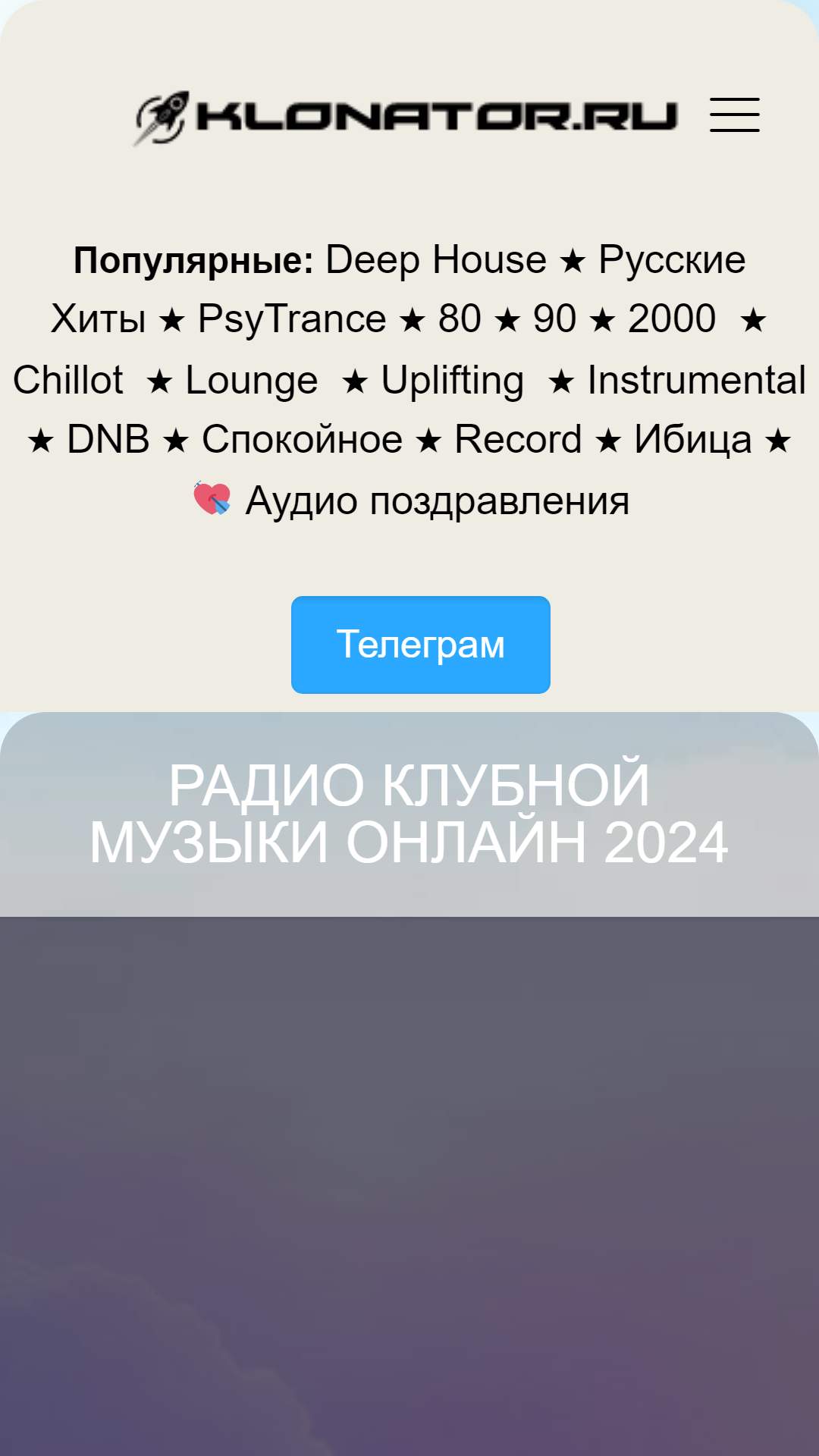Open the Lounge genre link
The width and height of the screenshot is (819, 1456).
click(252, 380)
